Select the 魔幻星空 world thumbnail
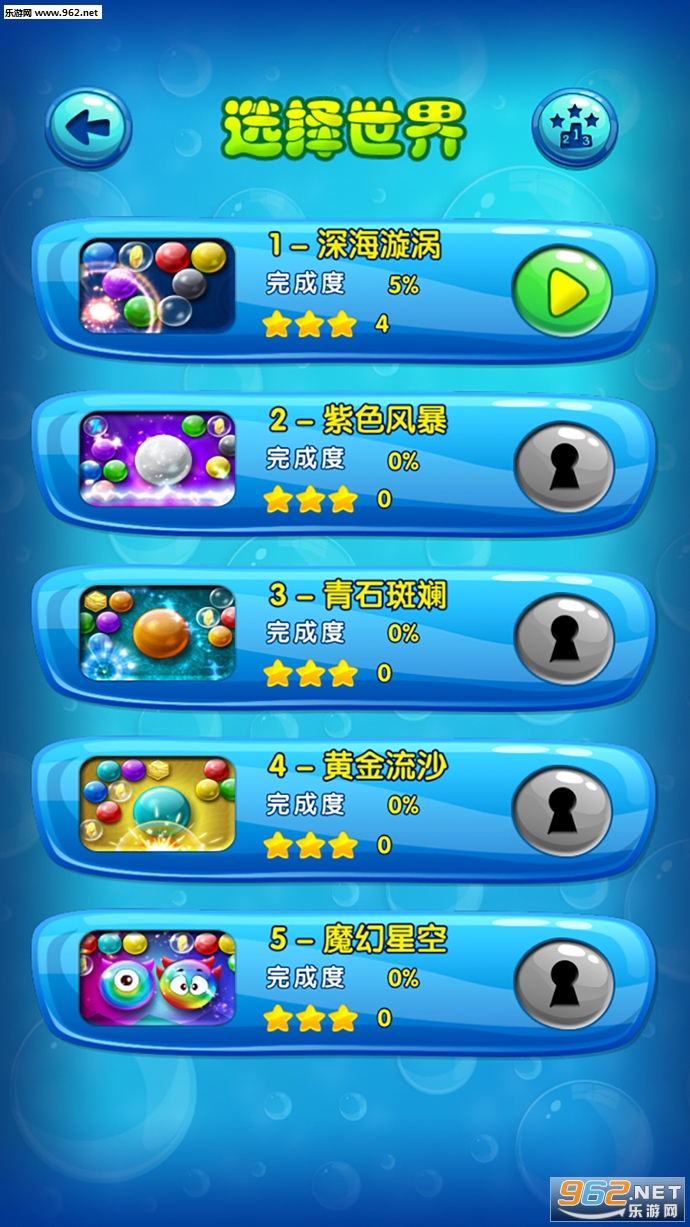690x1227 pixels. 157,977
